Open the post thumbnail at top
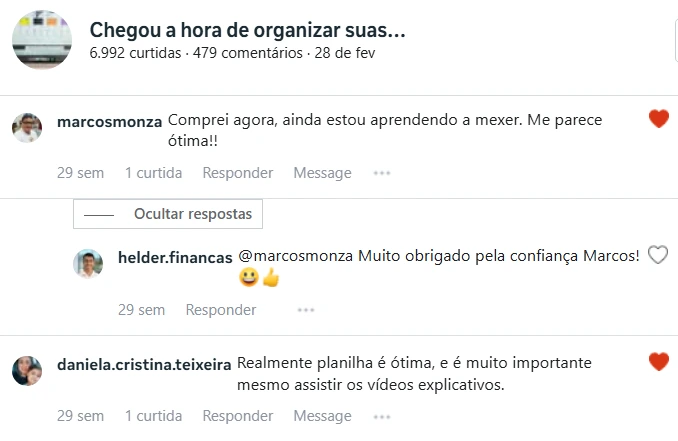 click(x=42, y=40)
